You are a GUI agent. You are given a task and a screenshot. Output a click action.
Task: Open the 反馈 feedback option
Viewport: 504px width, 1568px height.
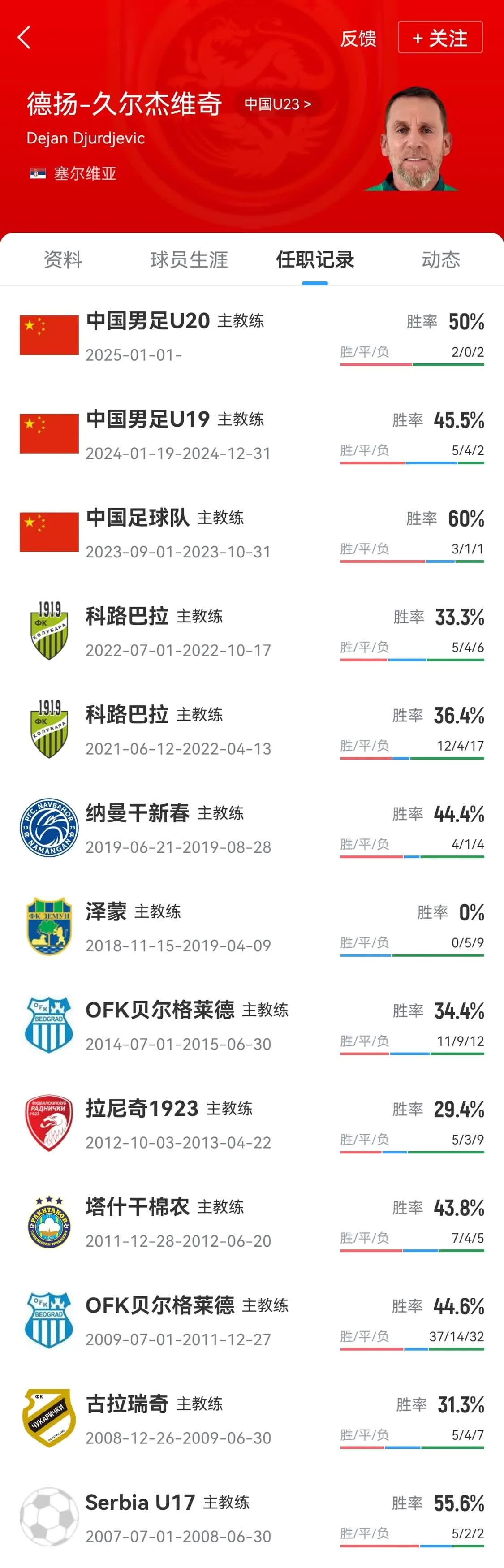pyautogui.click(x=358, y=39)
